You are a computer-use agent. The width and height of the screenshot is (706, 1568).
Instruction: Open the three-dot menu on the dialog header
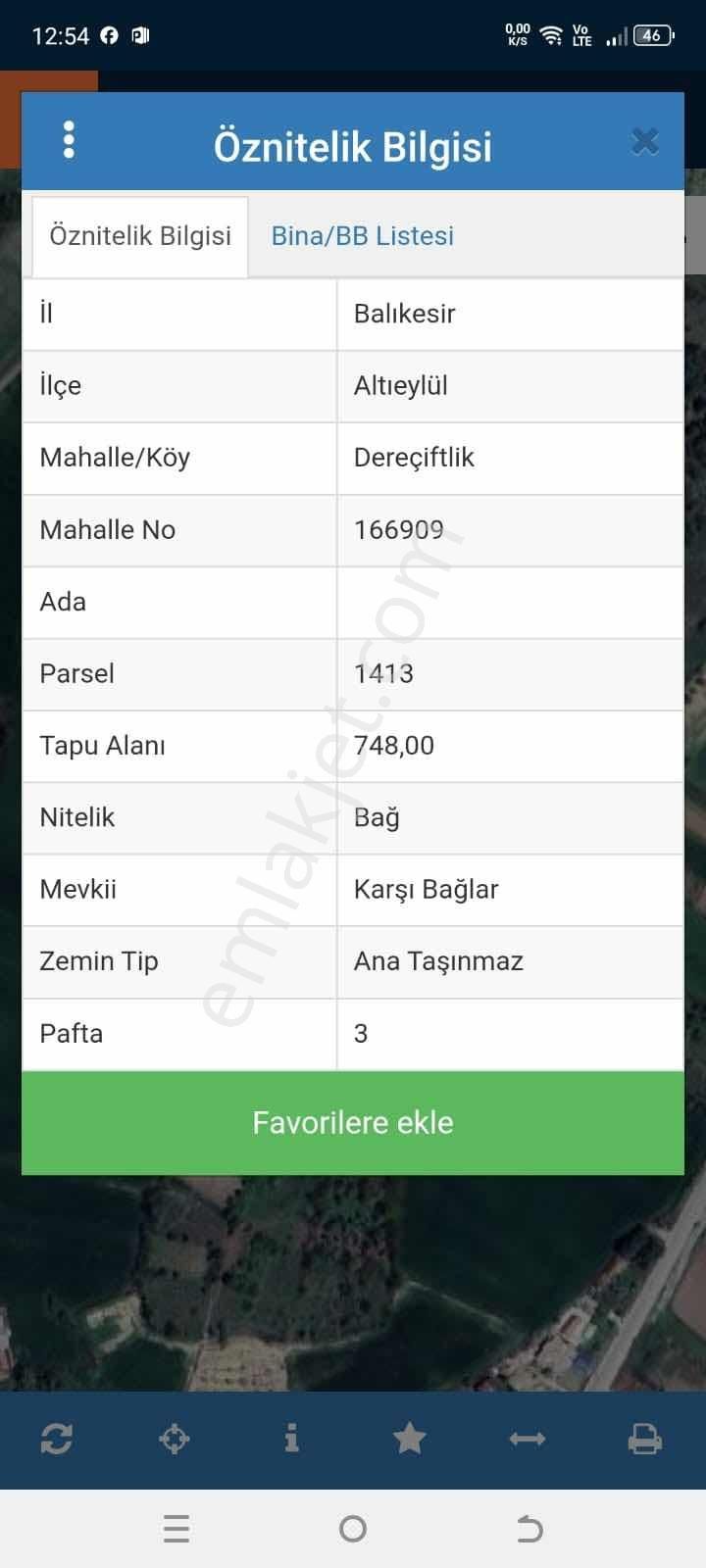pyautogui.click(x=69, y=140)
